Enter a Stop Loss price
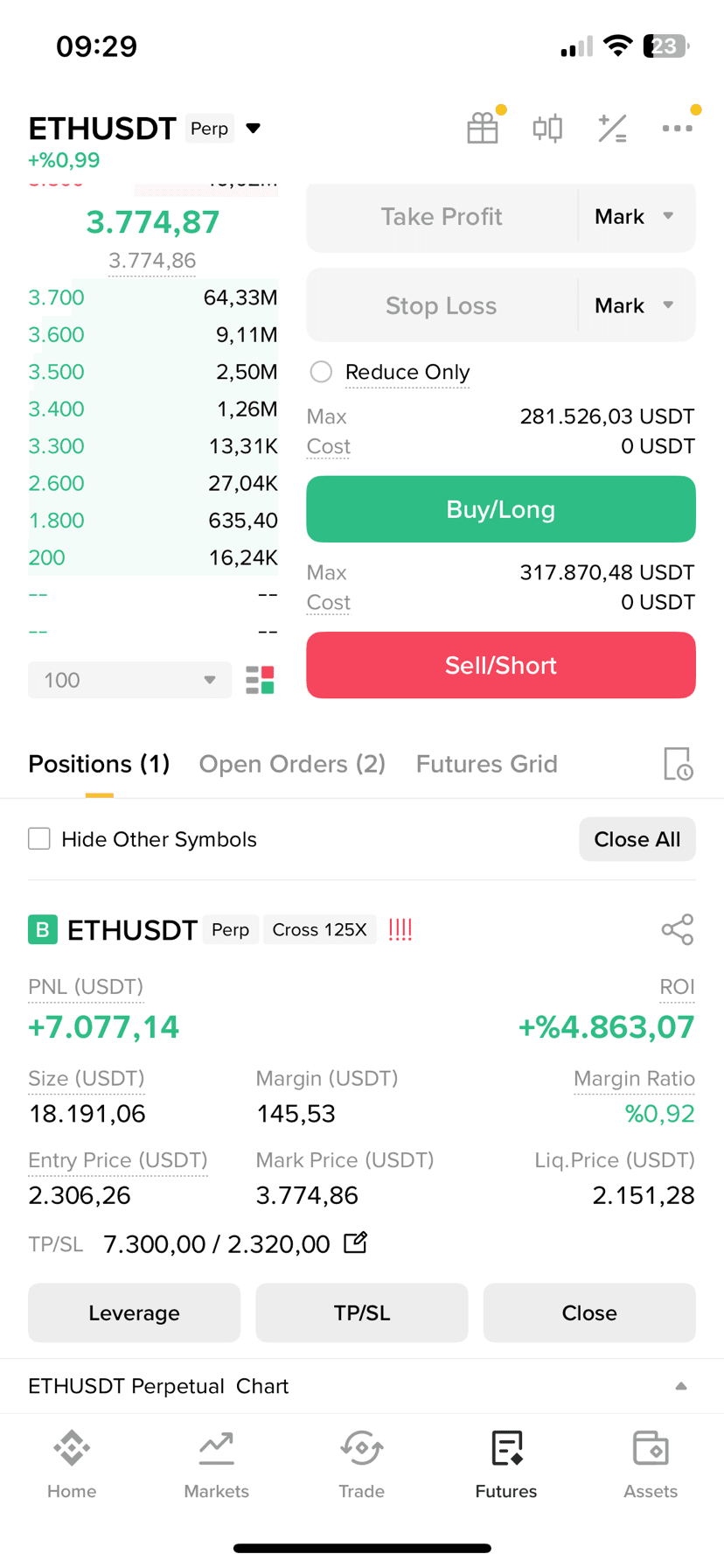724x1568 pixels. [x=442, y=305]
